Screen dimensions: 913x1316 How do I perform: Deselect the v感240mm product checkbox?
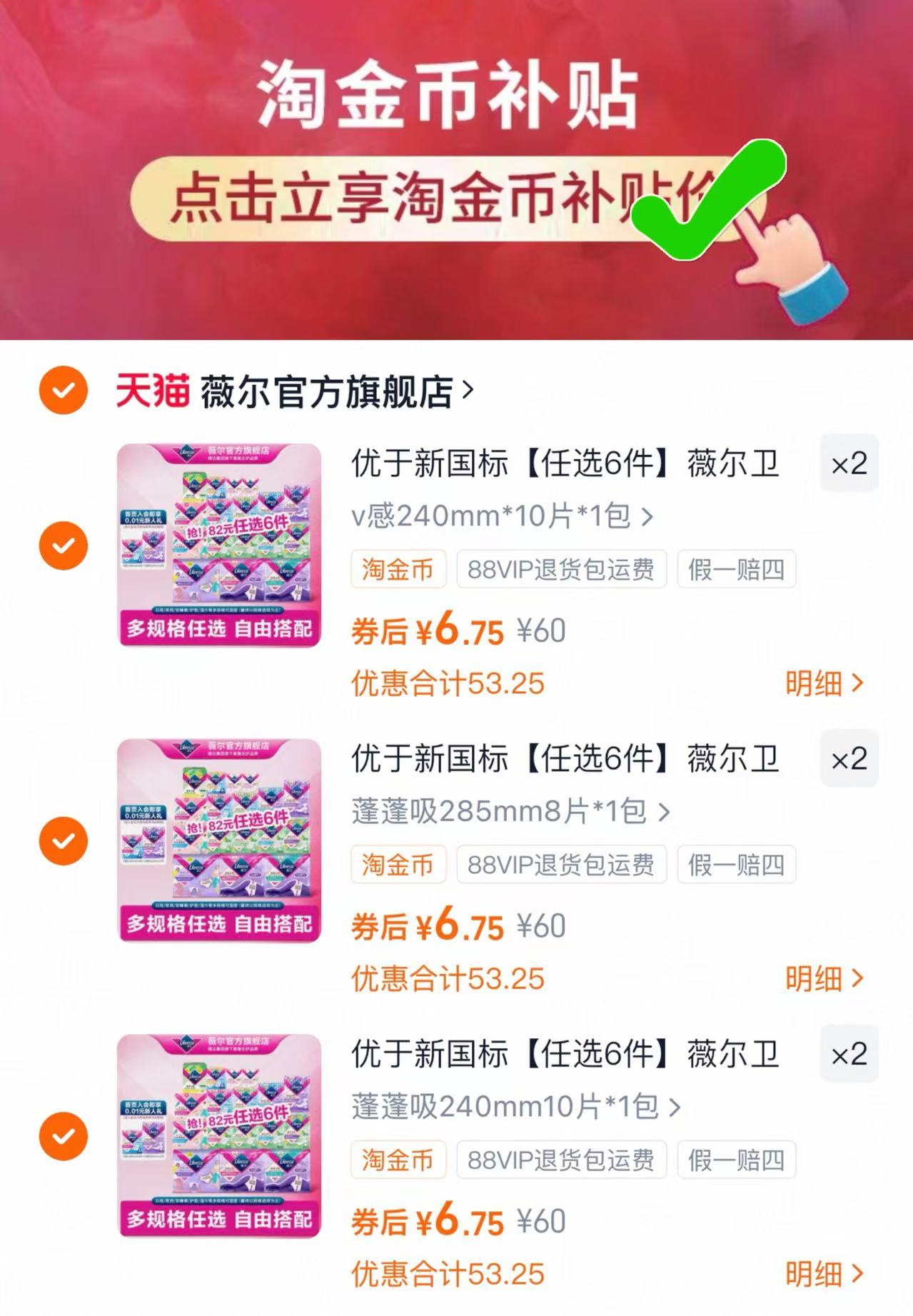pyautogui.click(x=63, y=545)
